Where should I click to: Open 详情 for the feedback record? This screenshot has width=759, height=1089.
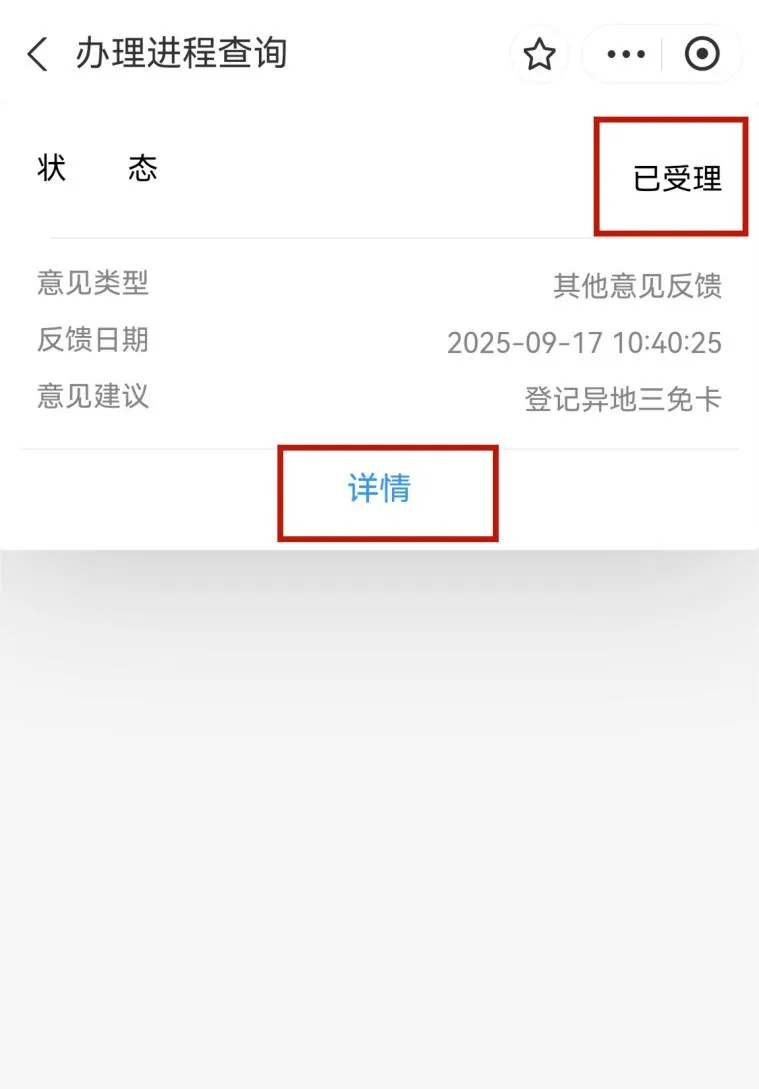point(379,489)
